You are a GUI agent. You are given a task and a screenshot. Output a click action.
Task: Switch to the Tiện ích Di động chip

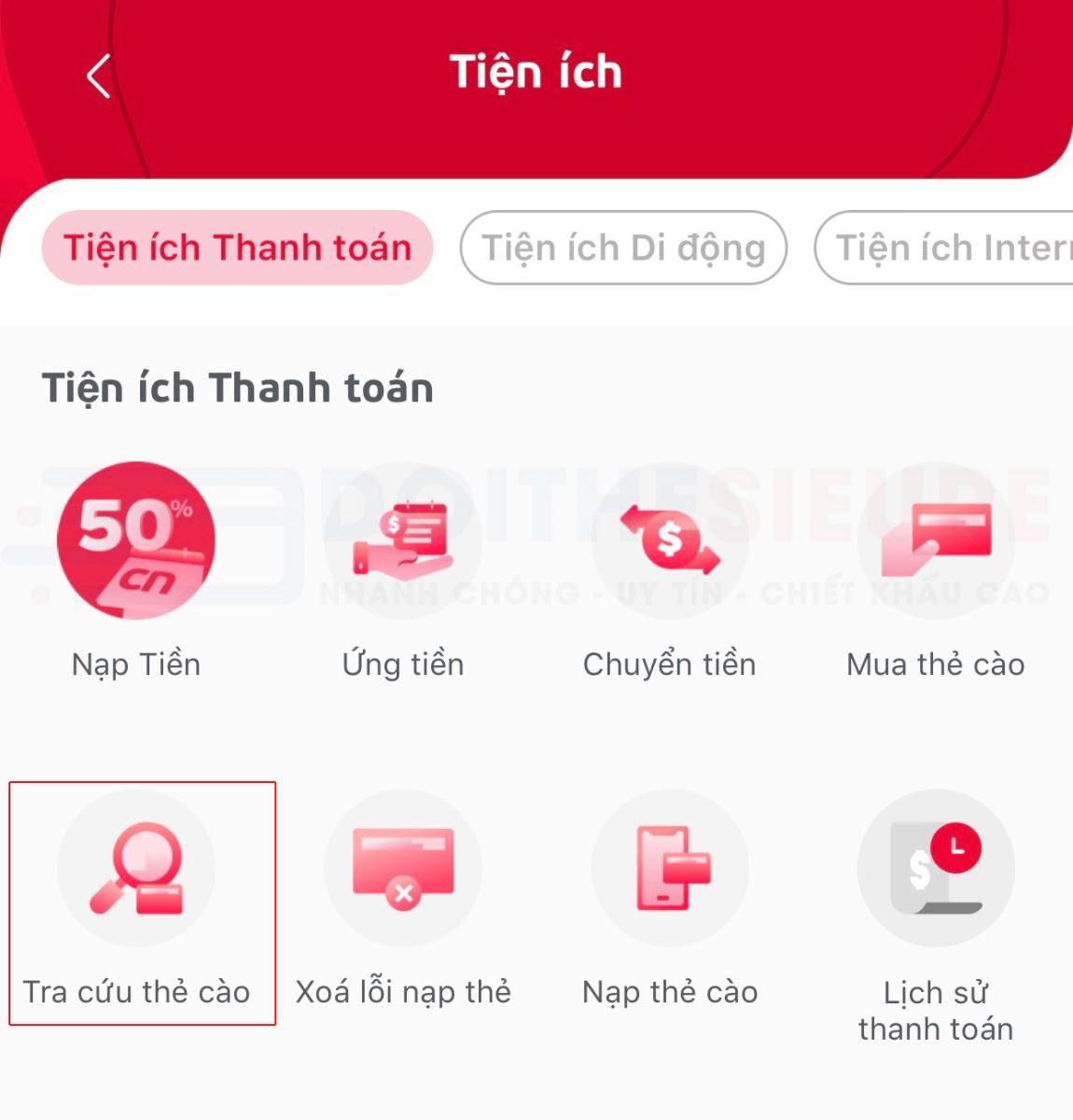coord(623,247)
